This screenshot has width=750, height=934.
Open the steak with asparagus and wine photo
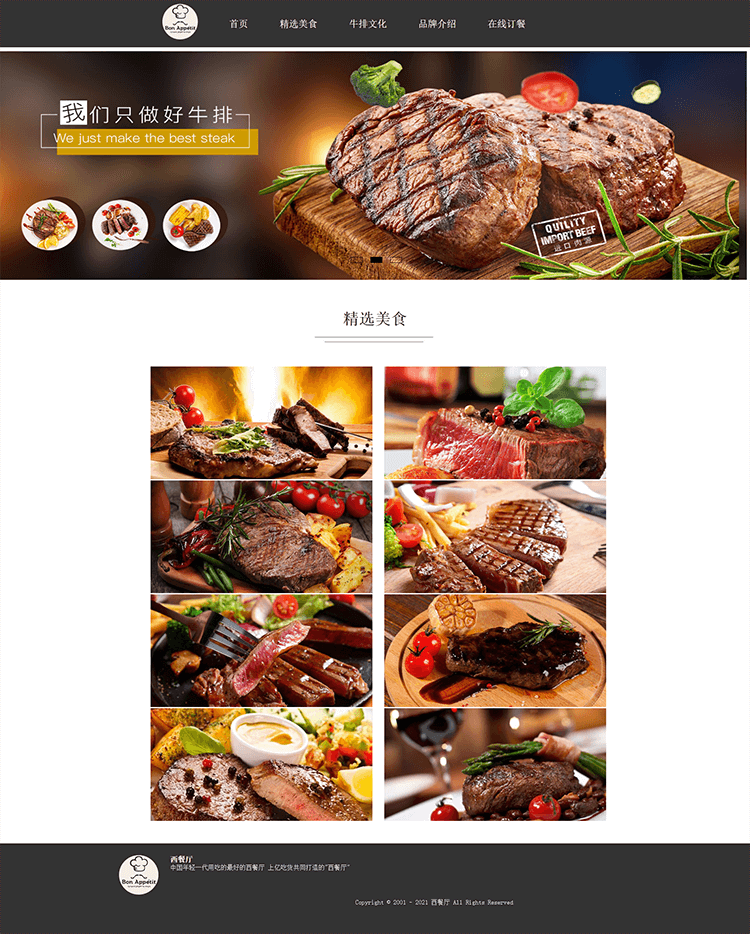(x=495, y=765)
